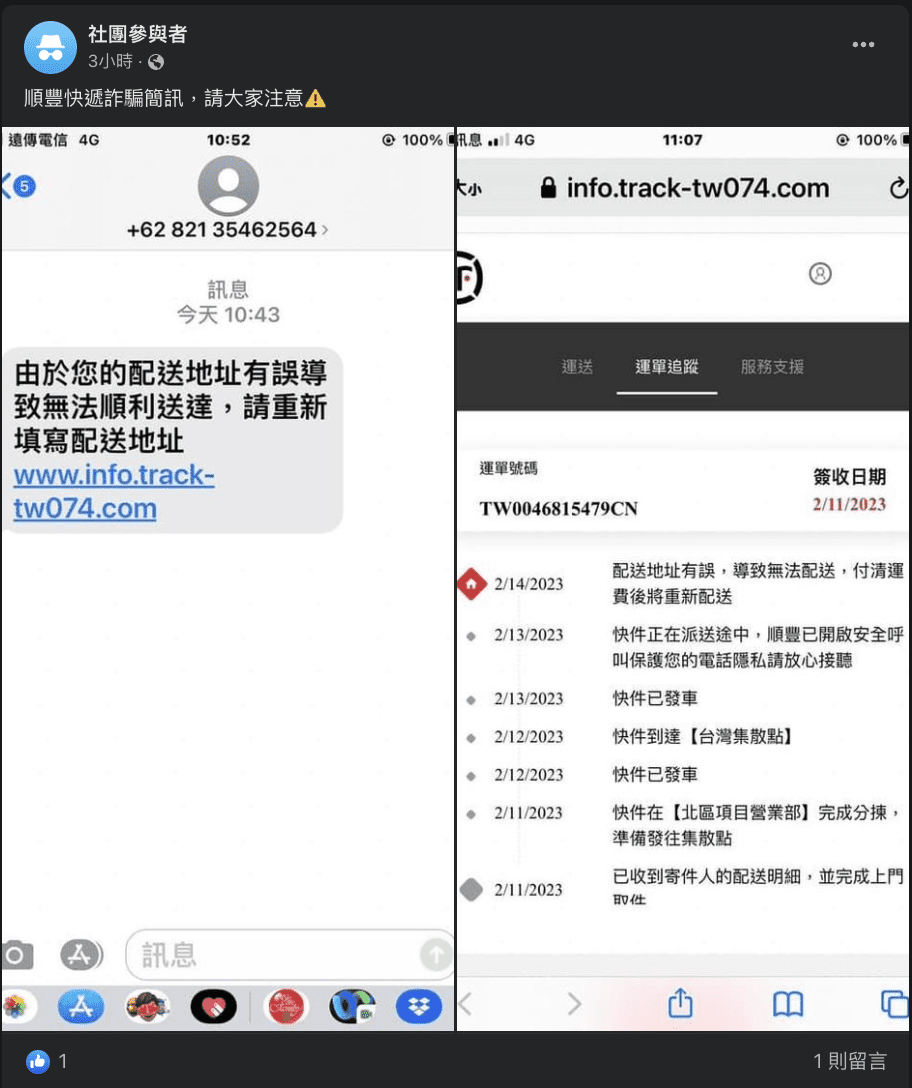The width and height of the screenshot is (912, 1088).
Task: Open the post's three-dot options menu
Action: tap(864, 46)
